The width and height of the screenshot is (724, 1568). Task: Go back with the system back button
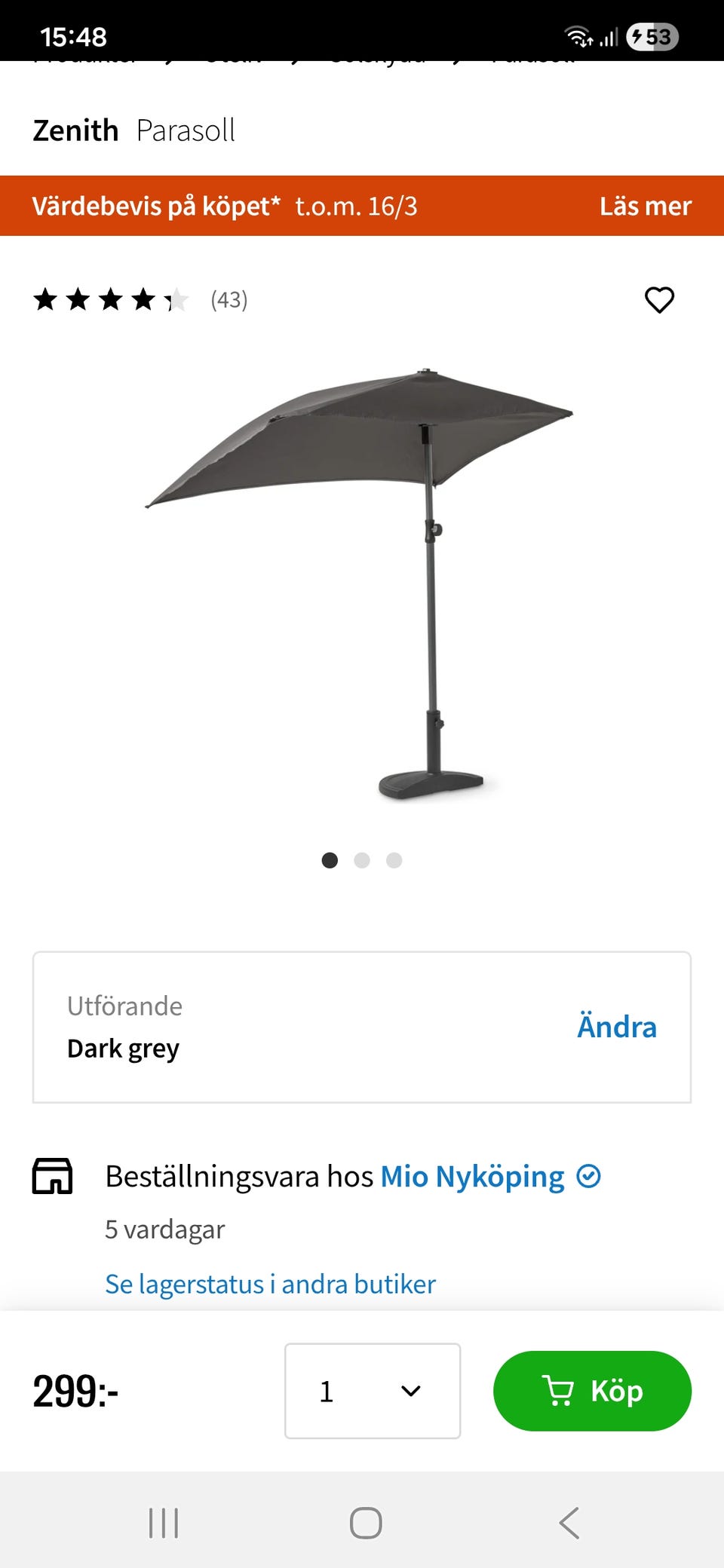point(569,1523)
